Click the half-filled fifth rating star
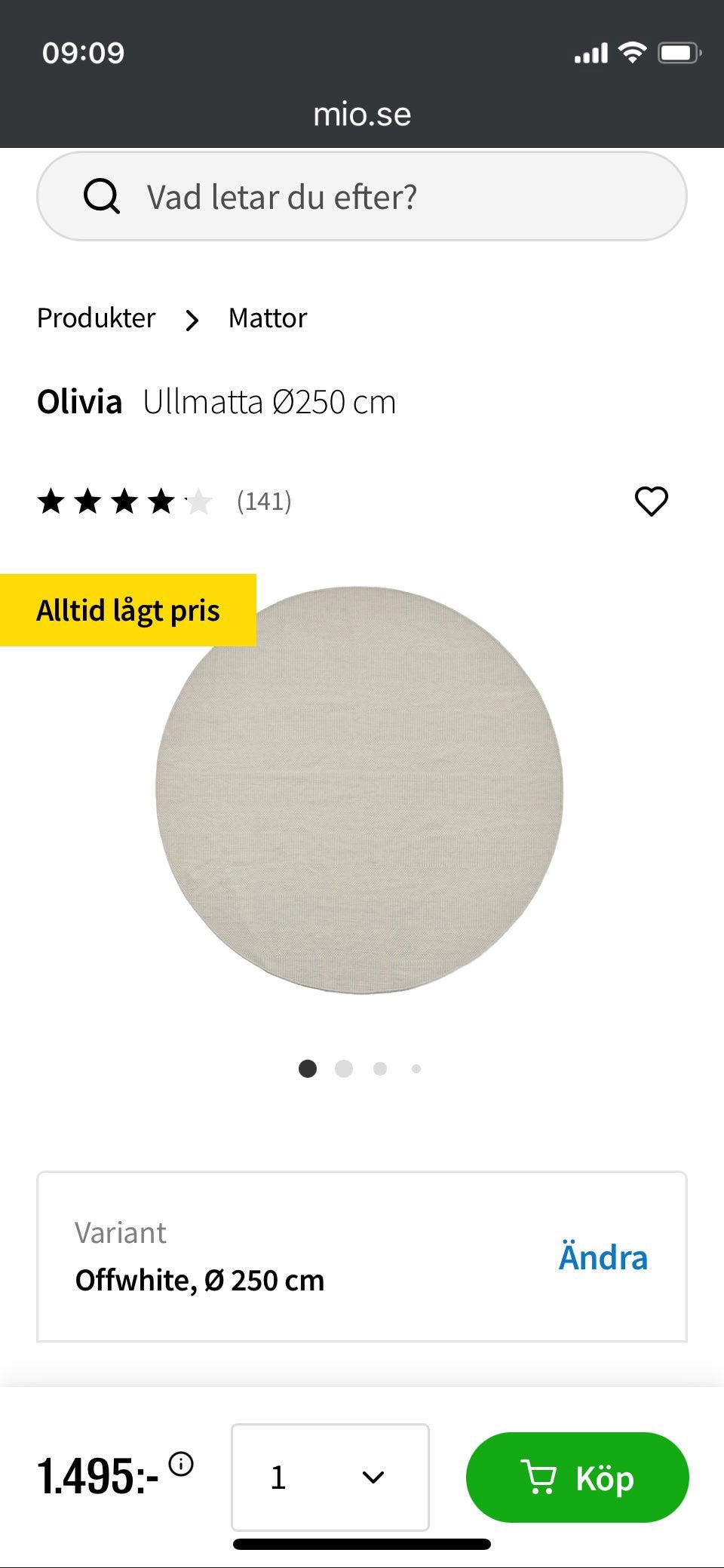Viewport: 724px width, 1568px height. coord(198,500)
